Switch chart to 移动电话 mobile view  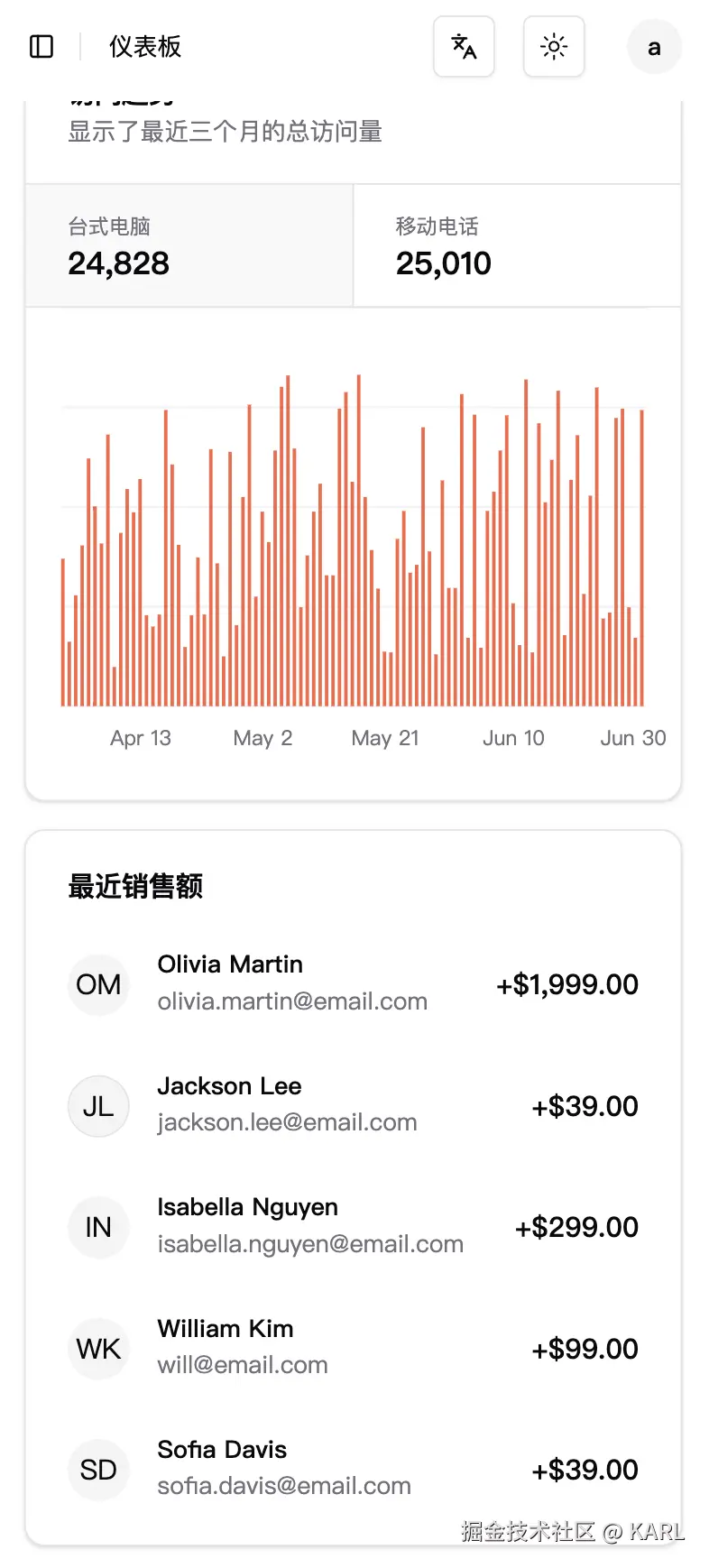[516, 246]
